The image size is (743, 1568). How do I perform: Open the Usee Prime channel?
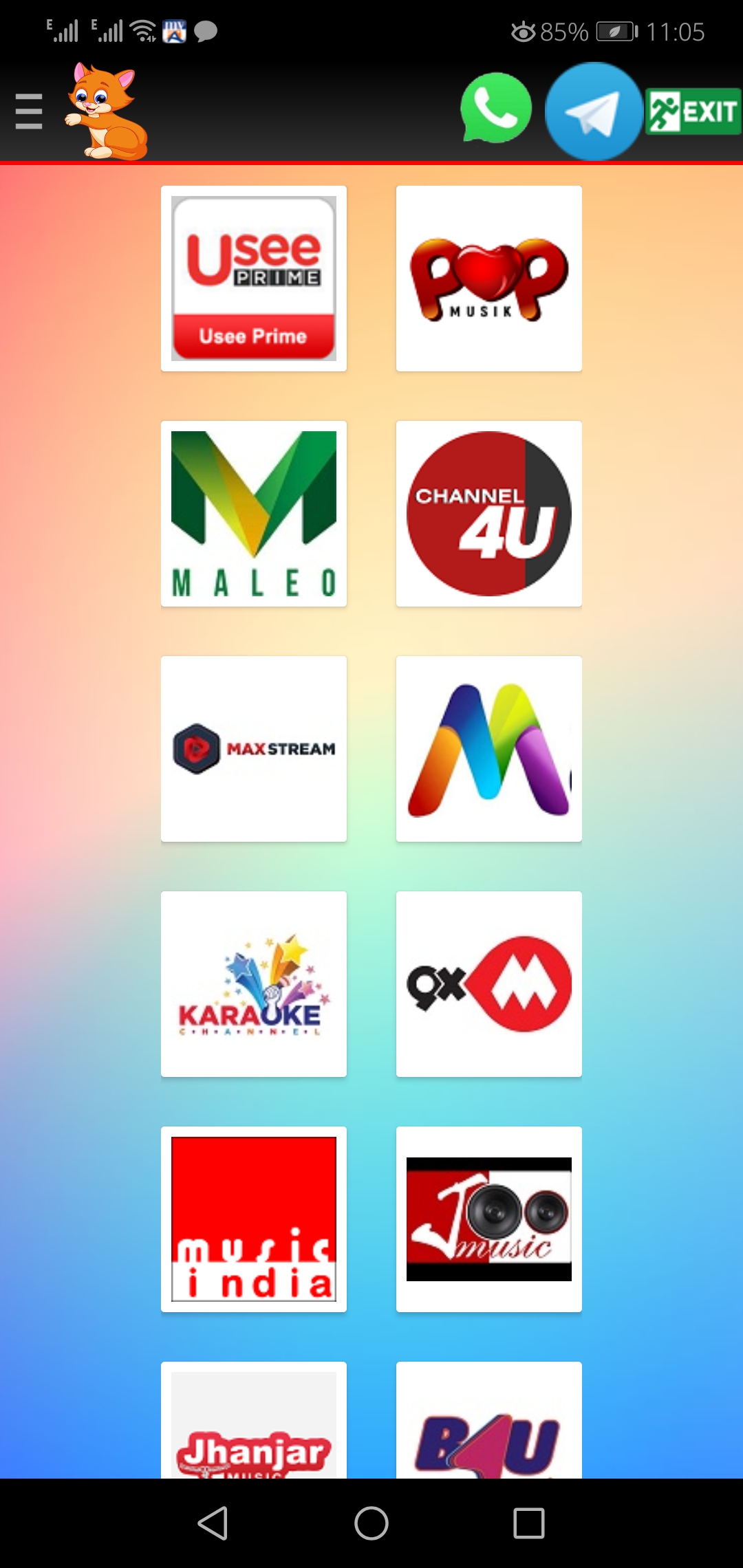pyautogui.click(x=254, y=279)
